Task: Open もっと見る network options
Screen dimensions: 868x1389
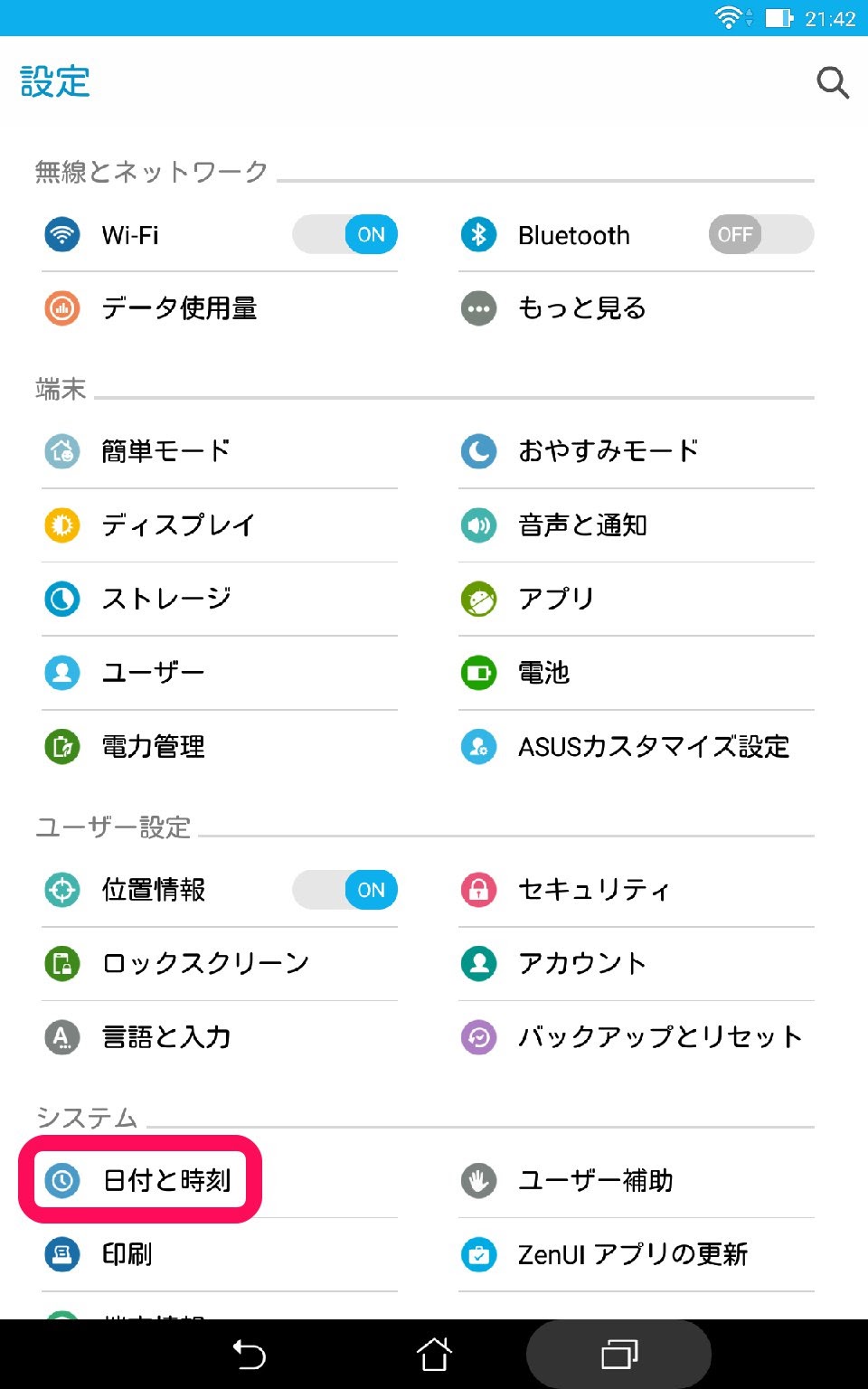Action: point(581,308)
